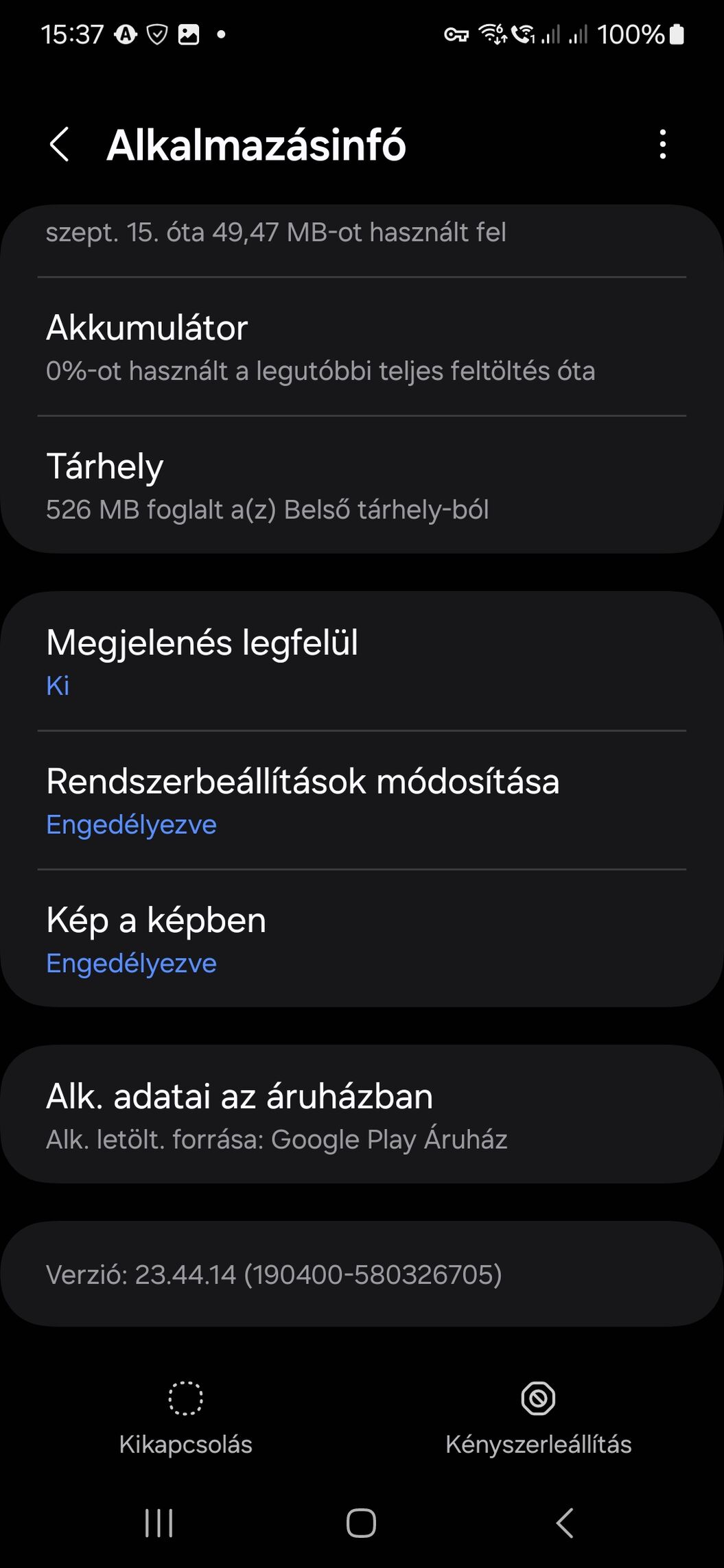The image size is (724, 1568).
Task: Open Kép a képben setting
Action: 362,939
